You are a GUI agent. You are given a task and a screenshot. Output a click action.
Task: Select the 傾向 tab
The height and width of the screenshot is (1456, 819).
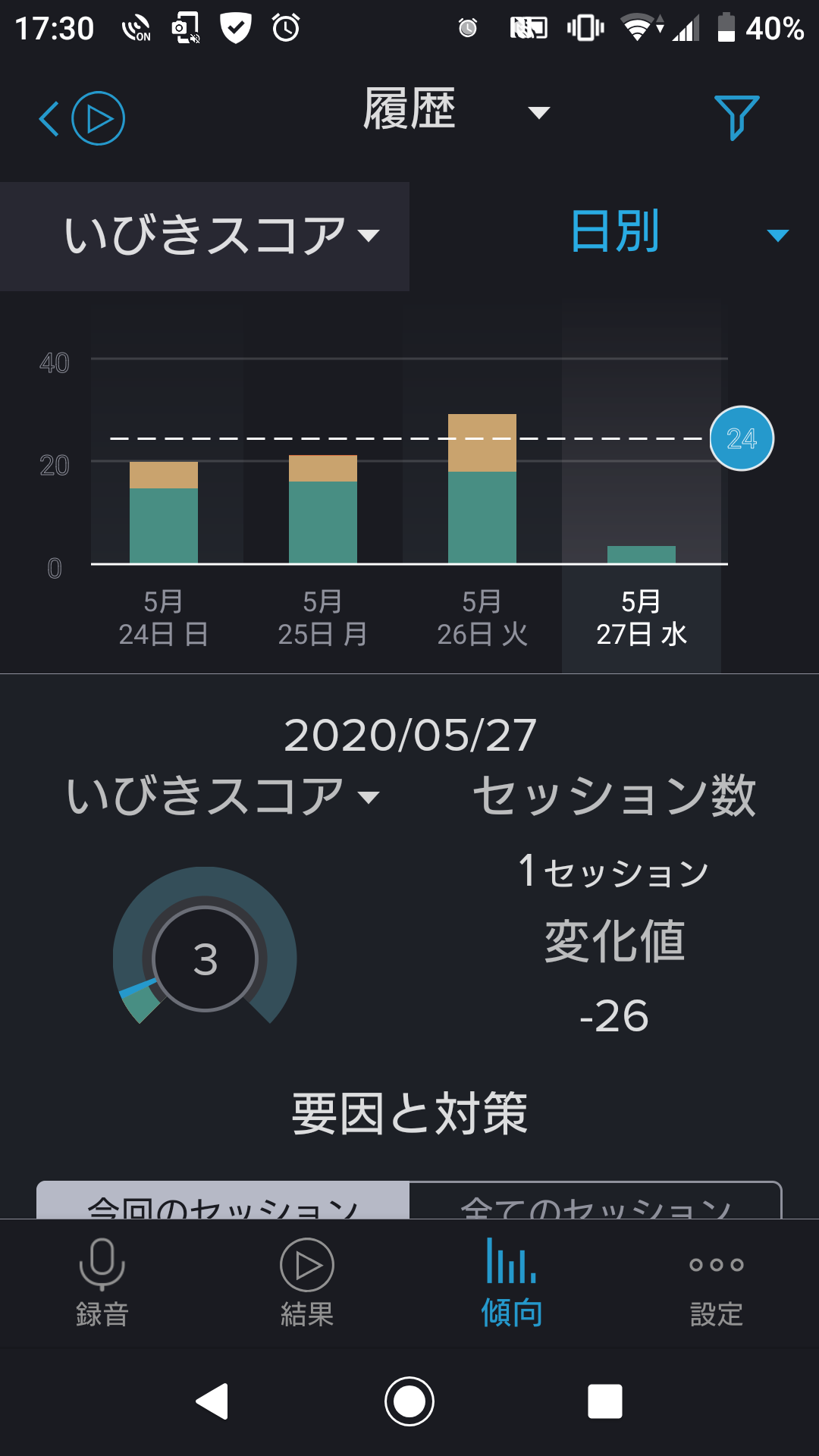click(x=512, y=1283)
